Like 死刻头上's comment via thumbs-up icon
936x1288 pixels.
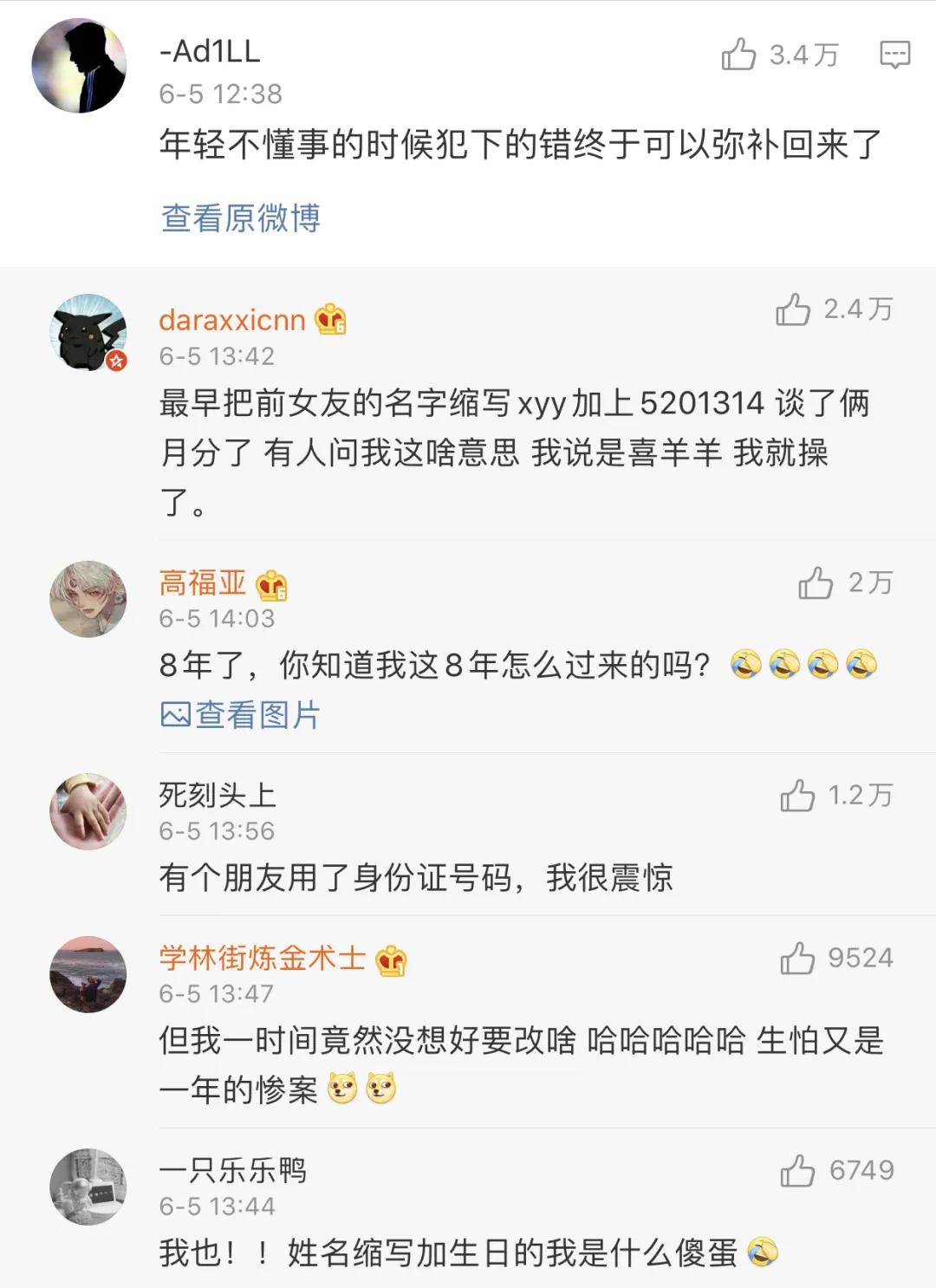click(797, 797)
